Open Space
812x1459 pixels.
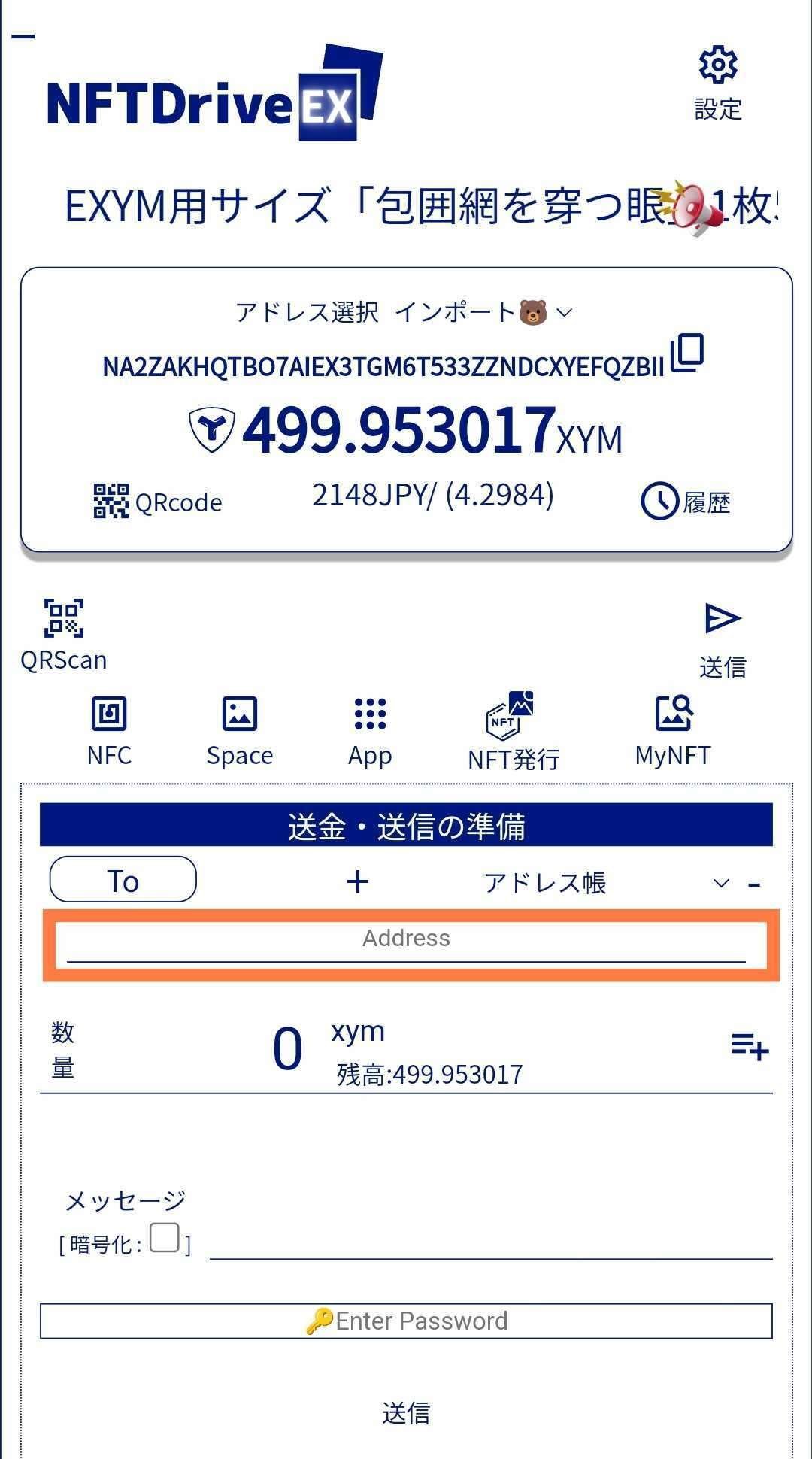click(x=240, y=731)
